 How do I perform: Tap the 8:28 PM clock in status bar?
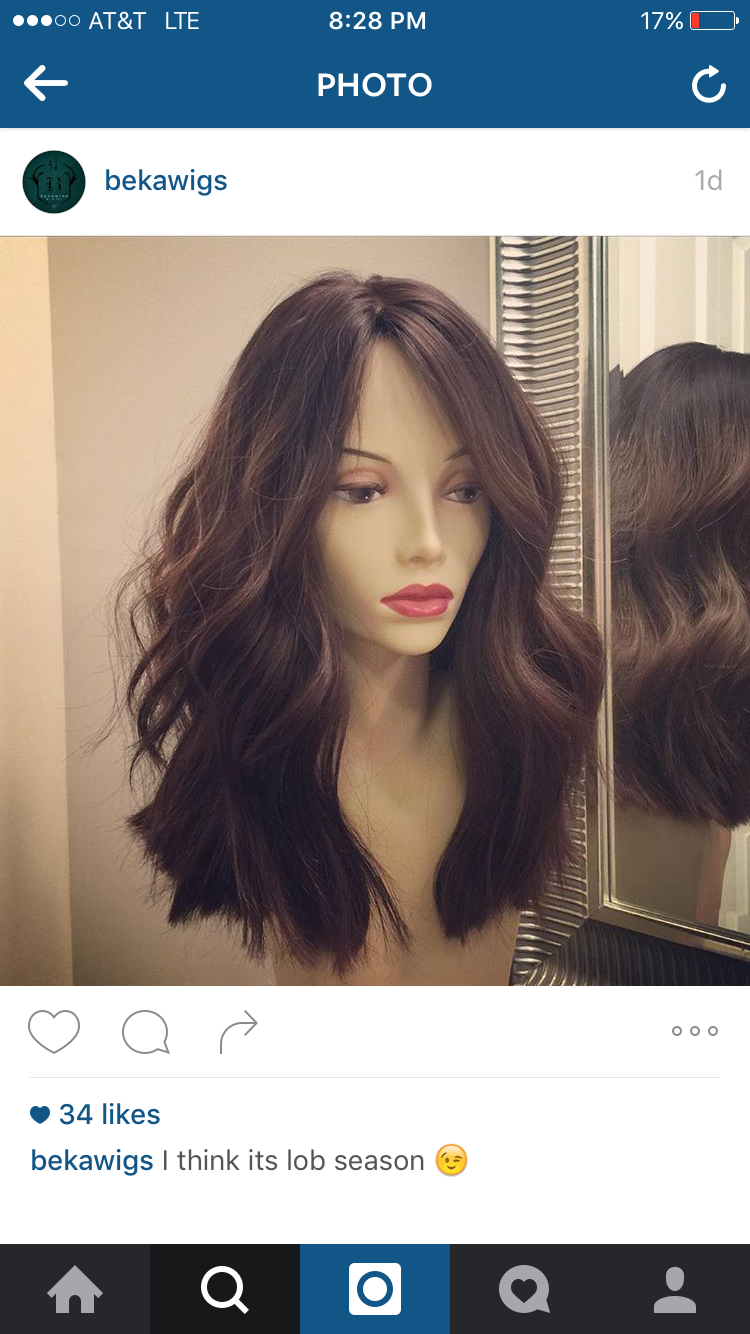pos(377,20)
